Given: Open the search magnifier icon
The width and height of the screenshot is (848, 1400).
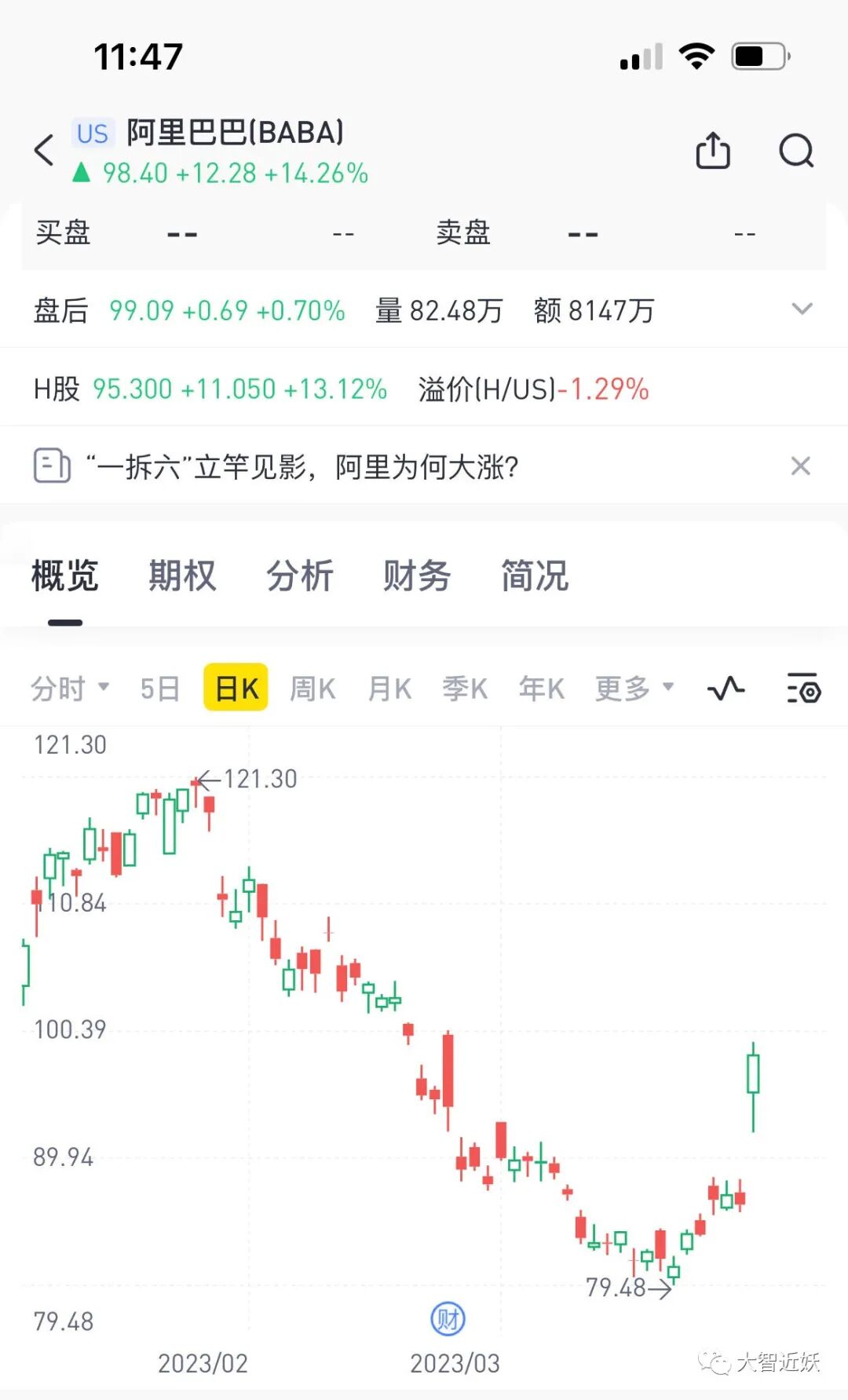Looking at the screenshot, I should click(x=796, y=150).
